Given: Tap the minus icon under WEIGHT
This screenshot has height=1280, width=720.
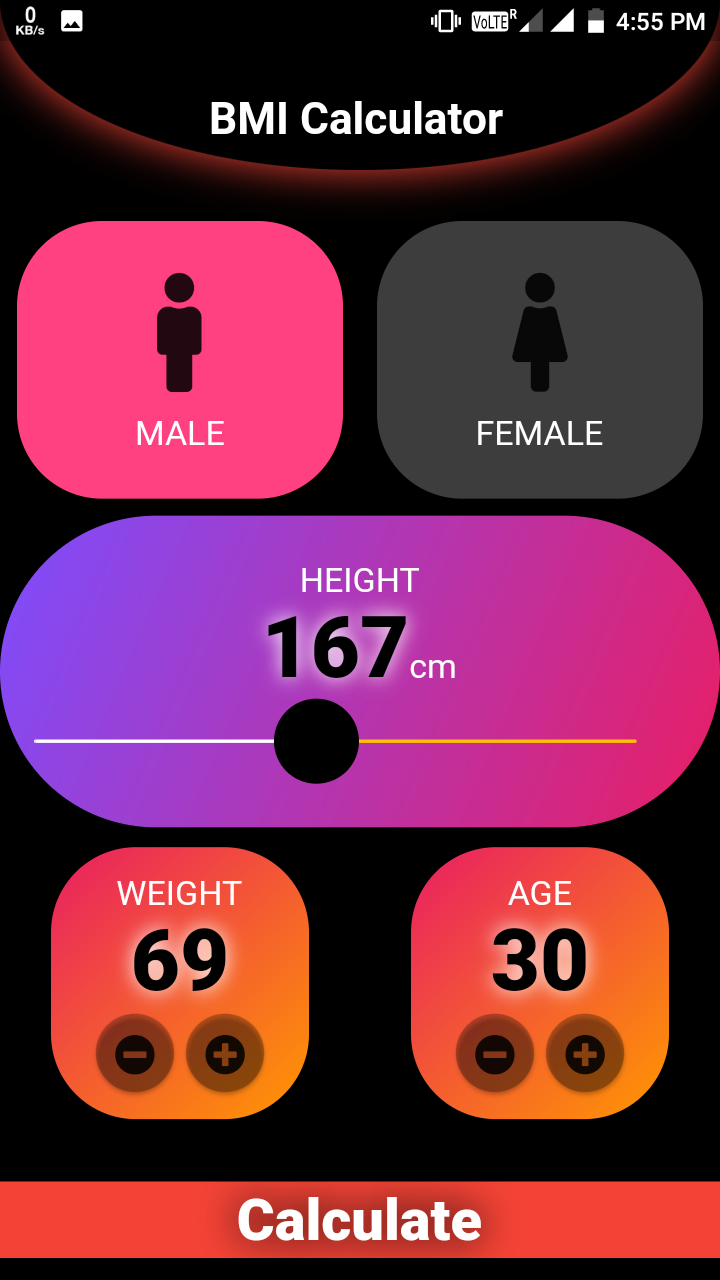Looking at the screenshot, I should (x=135, y=1052).
